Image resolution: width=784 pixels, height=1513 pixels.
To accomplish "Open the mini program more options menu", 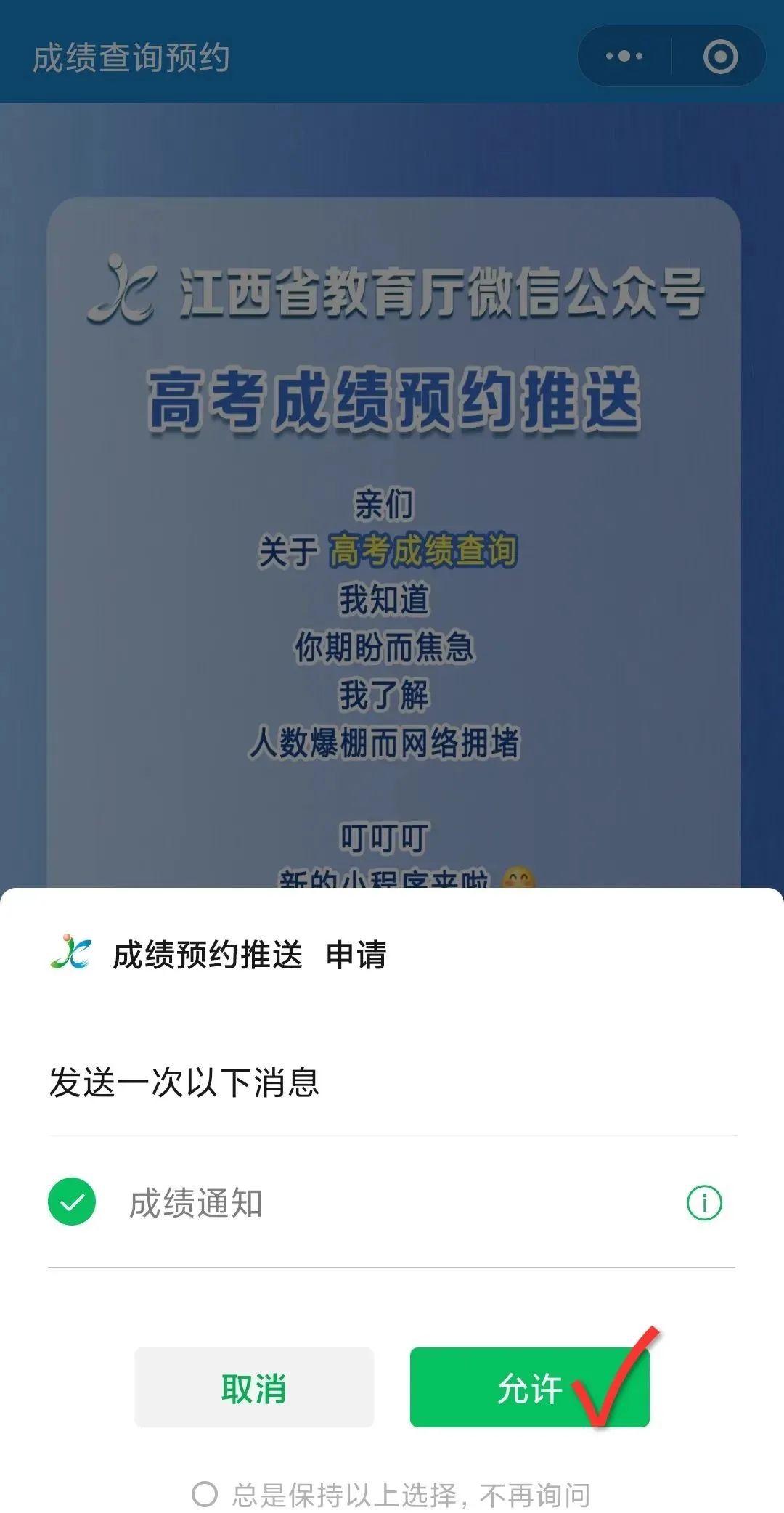I will [x=624, y=57].
